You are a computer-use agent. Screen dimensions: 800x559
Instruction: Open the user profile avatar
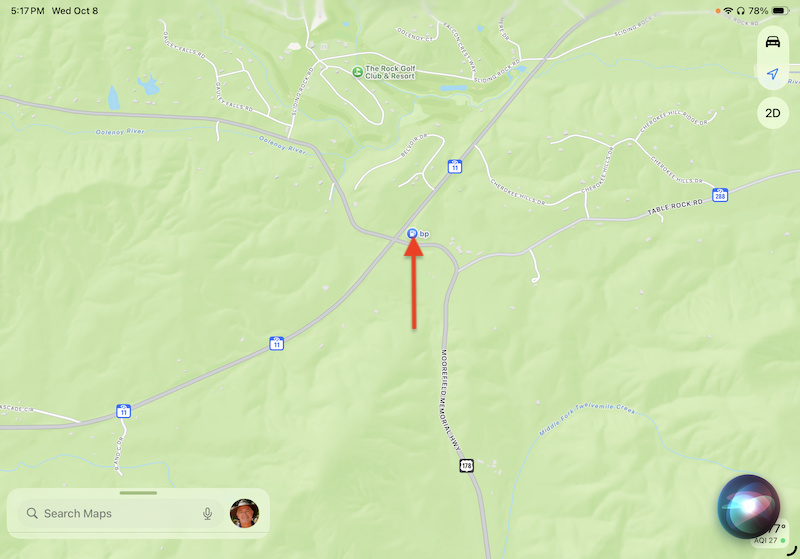(x=244, y=514)
